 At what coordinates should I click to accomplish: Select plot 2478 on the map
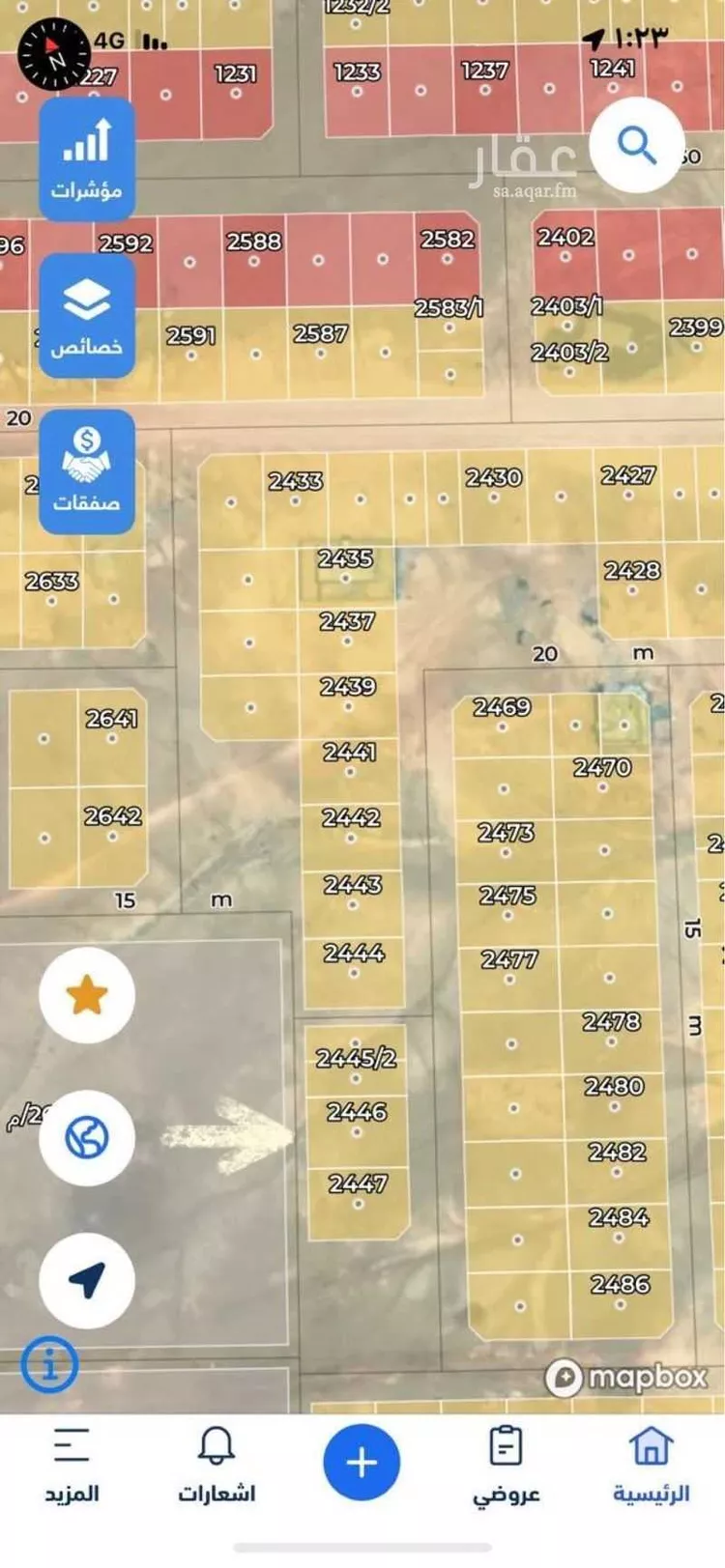[x=611, y=1031]
